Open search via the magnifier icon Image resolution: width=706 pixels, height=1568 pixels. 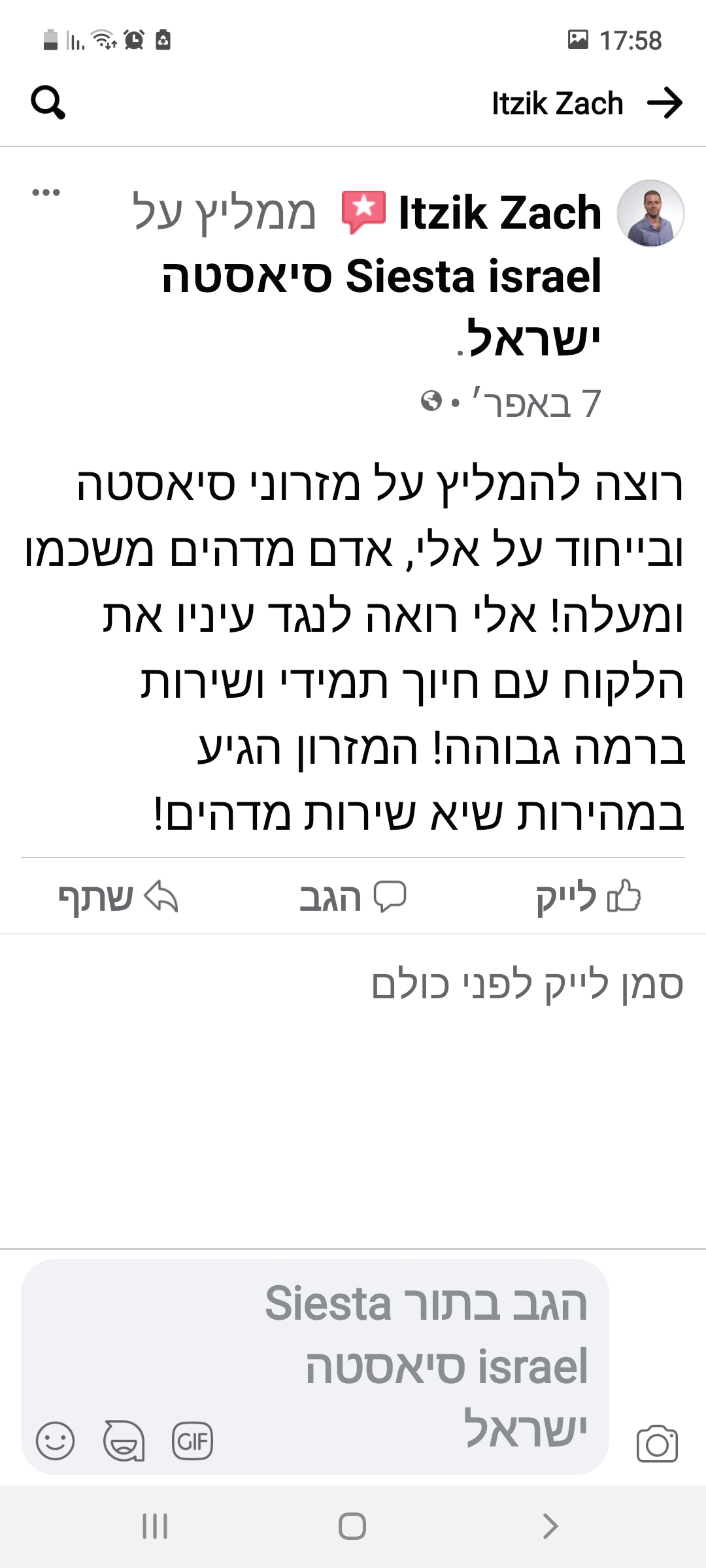click(48, 103)
